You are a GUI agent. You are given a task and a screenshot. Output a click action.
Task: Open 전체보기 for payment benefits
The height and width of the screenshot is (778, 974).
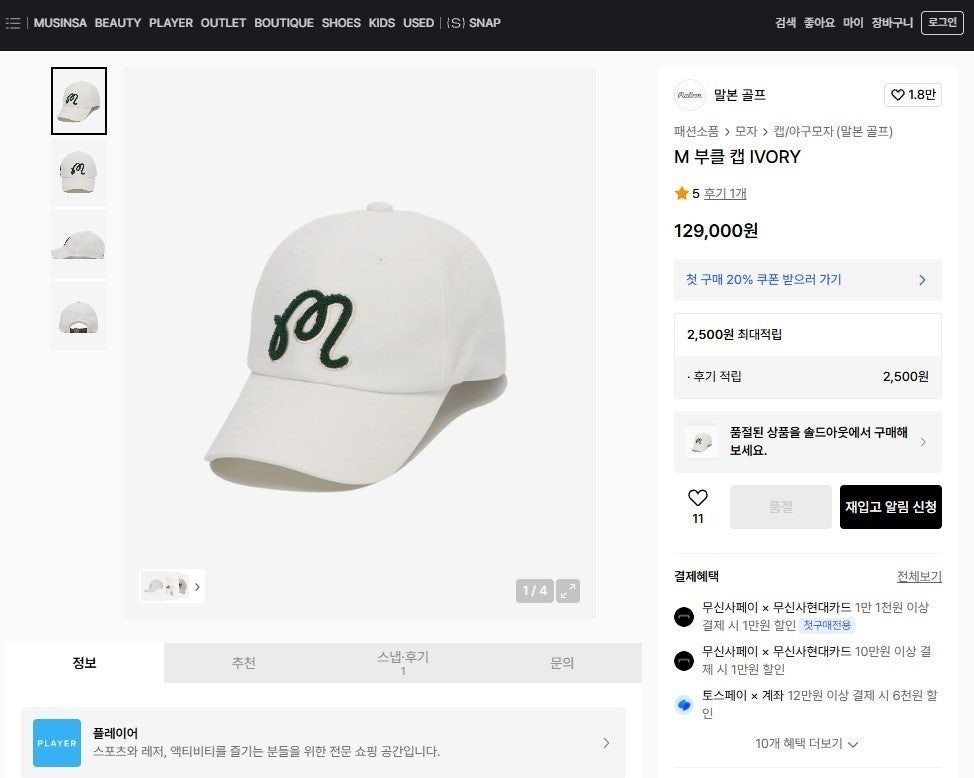[918, 577]
